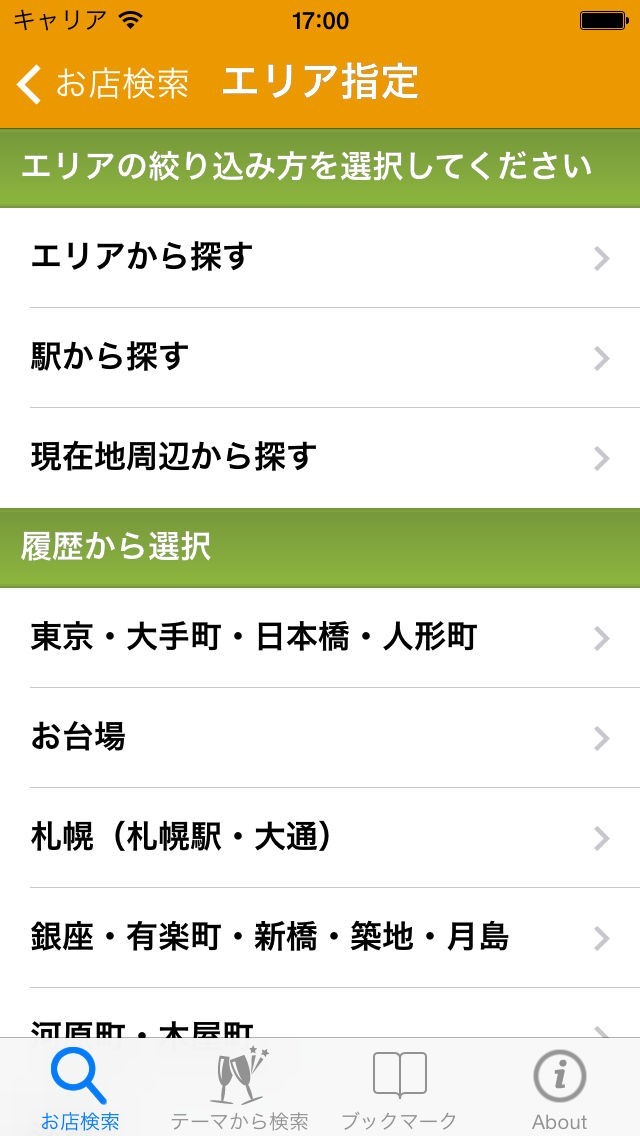Open the ブックマーク tab
This screenshot has width=640, height=1136.
[399, 1088]
